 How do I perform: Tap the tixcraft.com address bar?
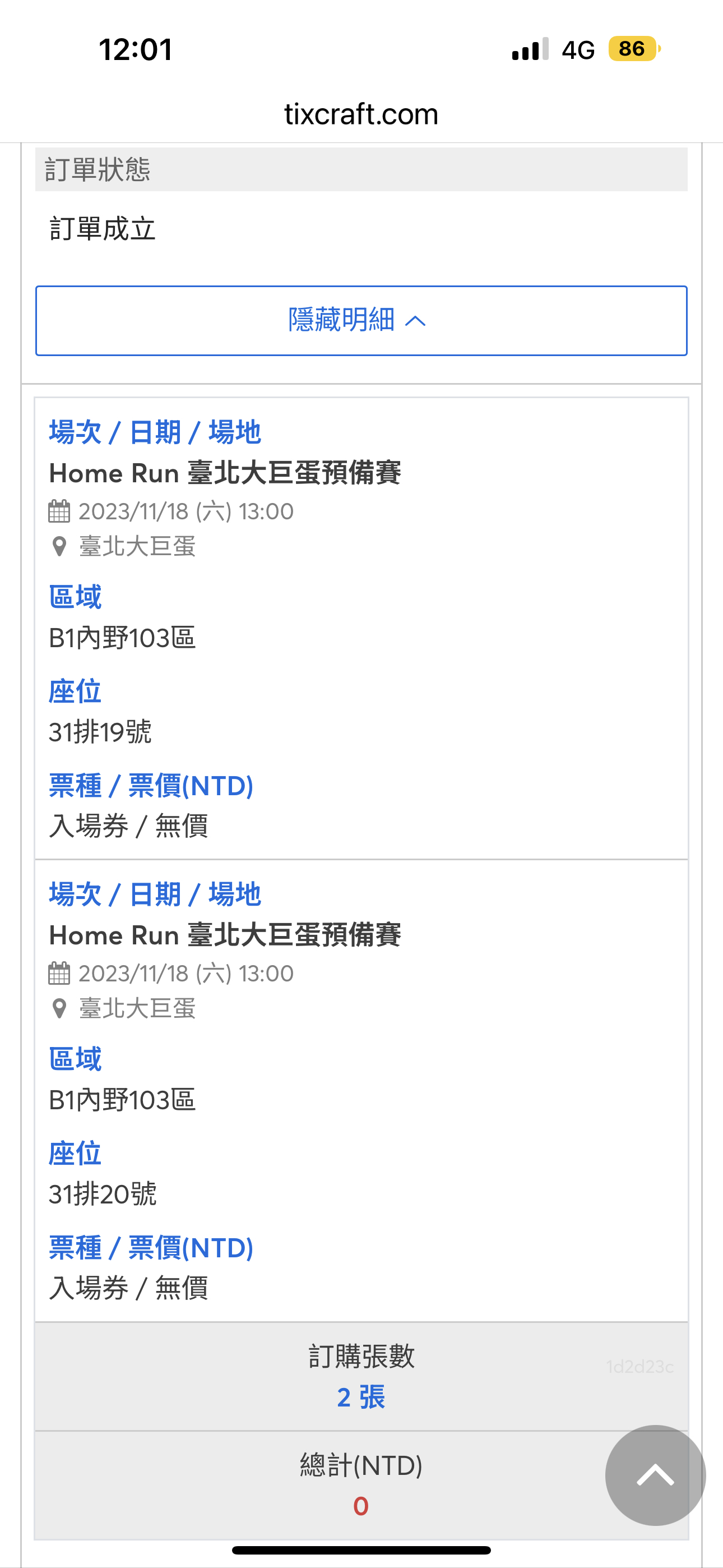pos(361,114)
